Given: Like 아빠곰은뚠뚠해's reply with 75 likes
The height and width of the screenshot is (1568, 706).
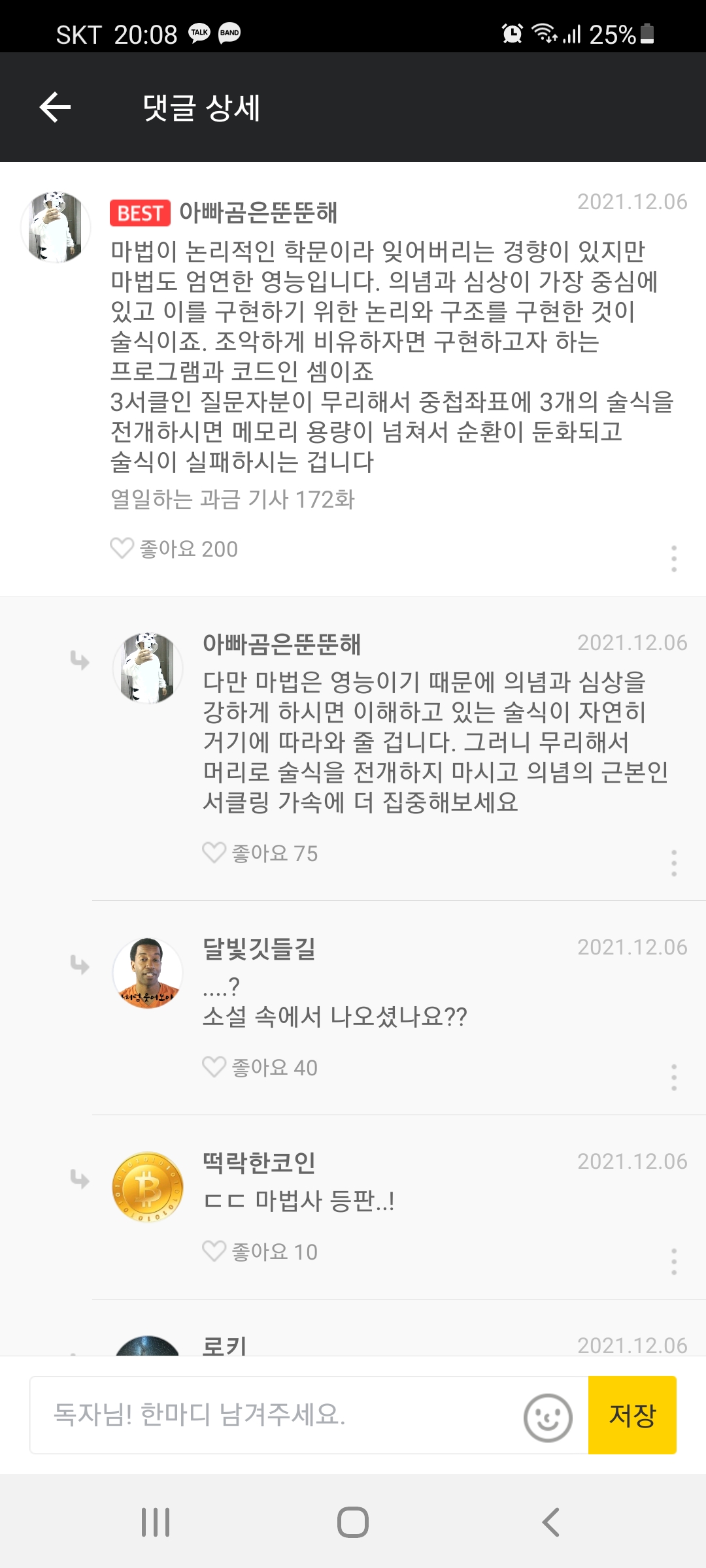Looking at the screenshot, I should (214, 853).
